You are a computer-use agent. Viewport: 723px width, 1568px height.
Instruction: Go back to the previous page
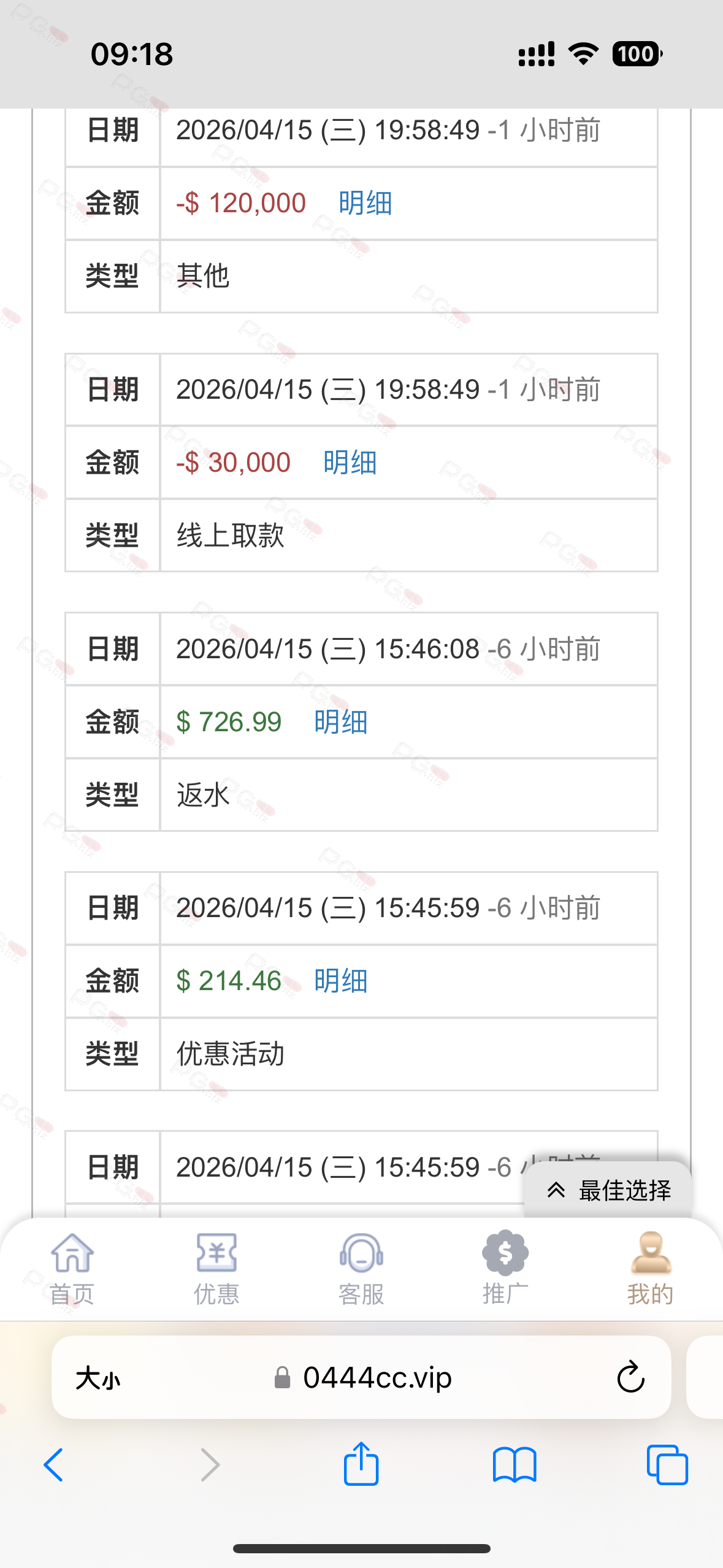[54, 1465]
